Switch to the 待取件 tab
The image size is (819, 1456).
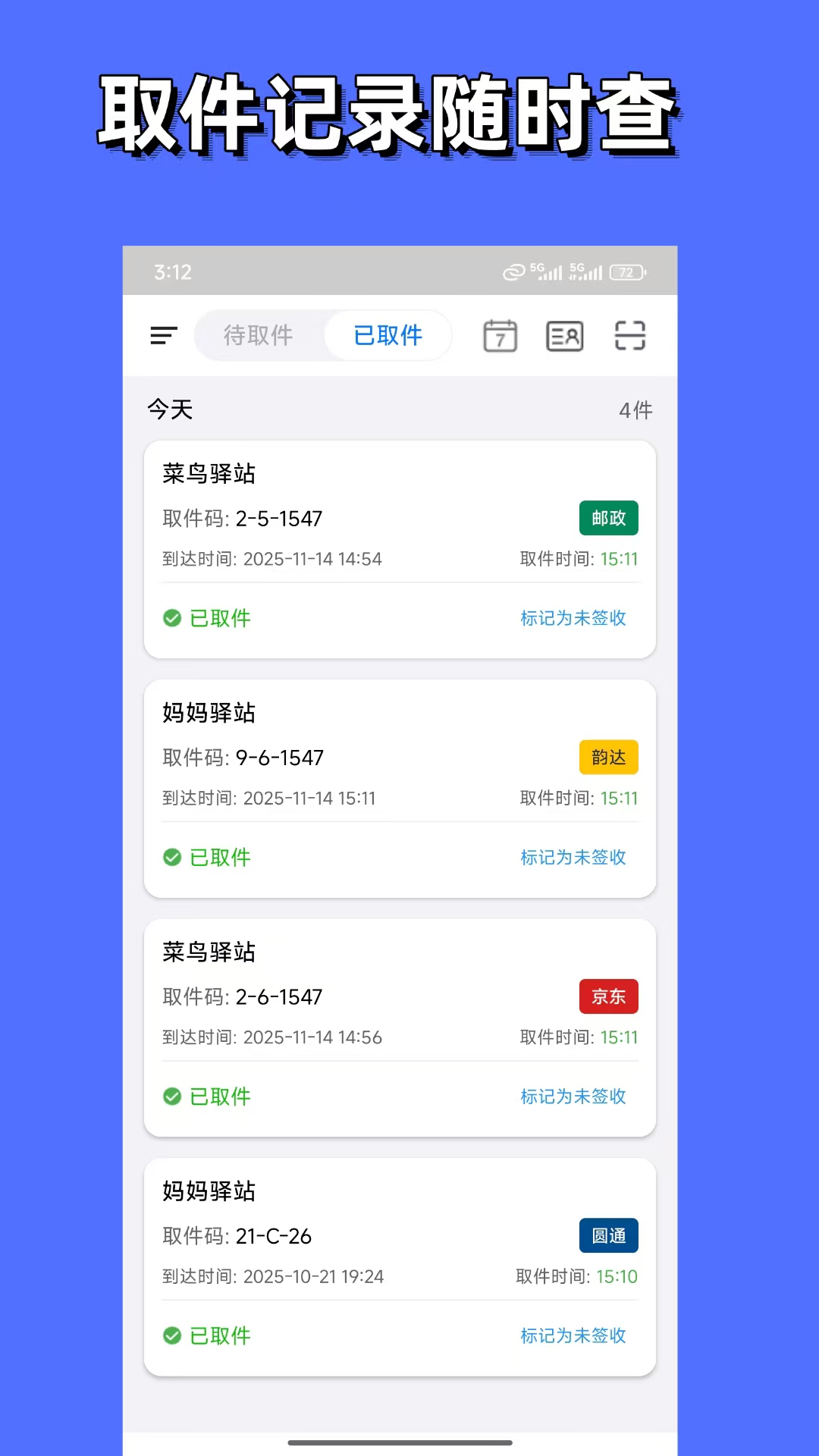click(x=258, y=335)
